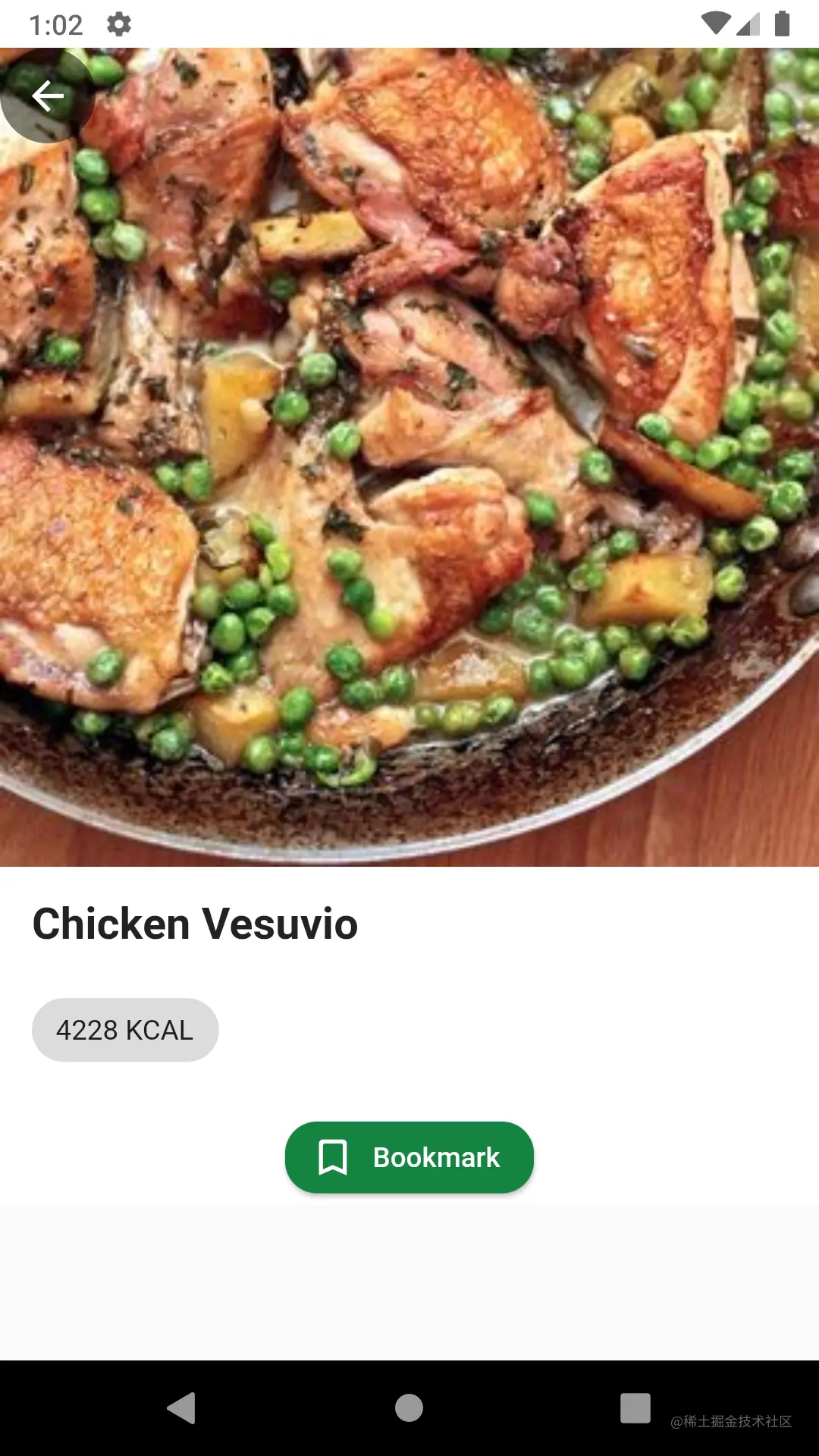Tap the system back button

pyautogui.click(x=182, y=1408)
